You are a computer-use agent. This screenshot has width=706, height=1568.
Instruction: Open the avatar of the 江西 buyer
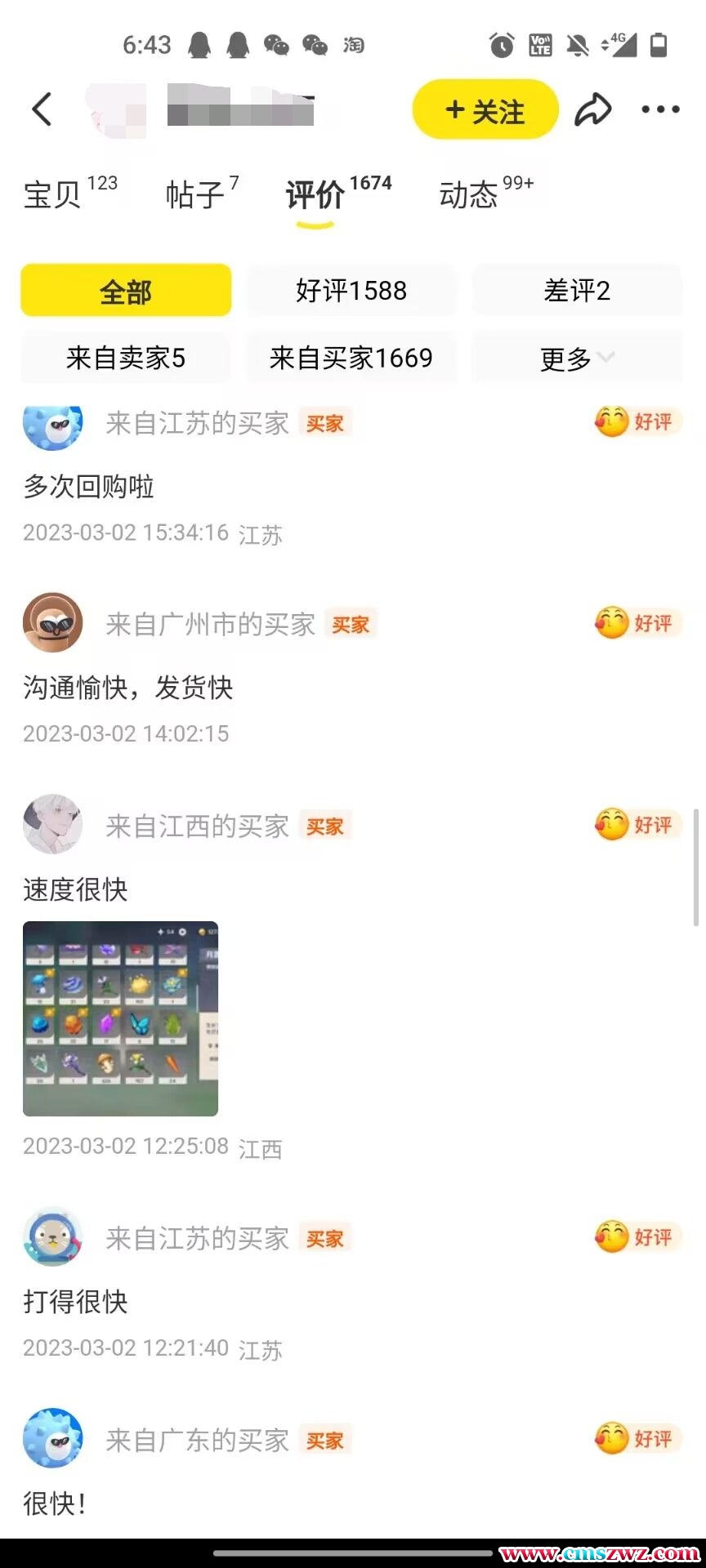[53, 825]
